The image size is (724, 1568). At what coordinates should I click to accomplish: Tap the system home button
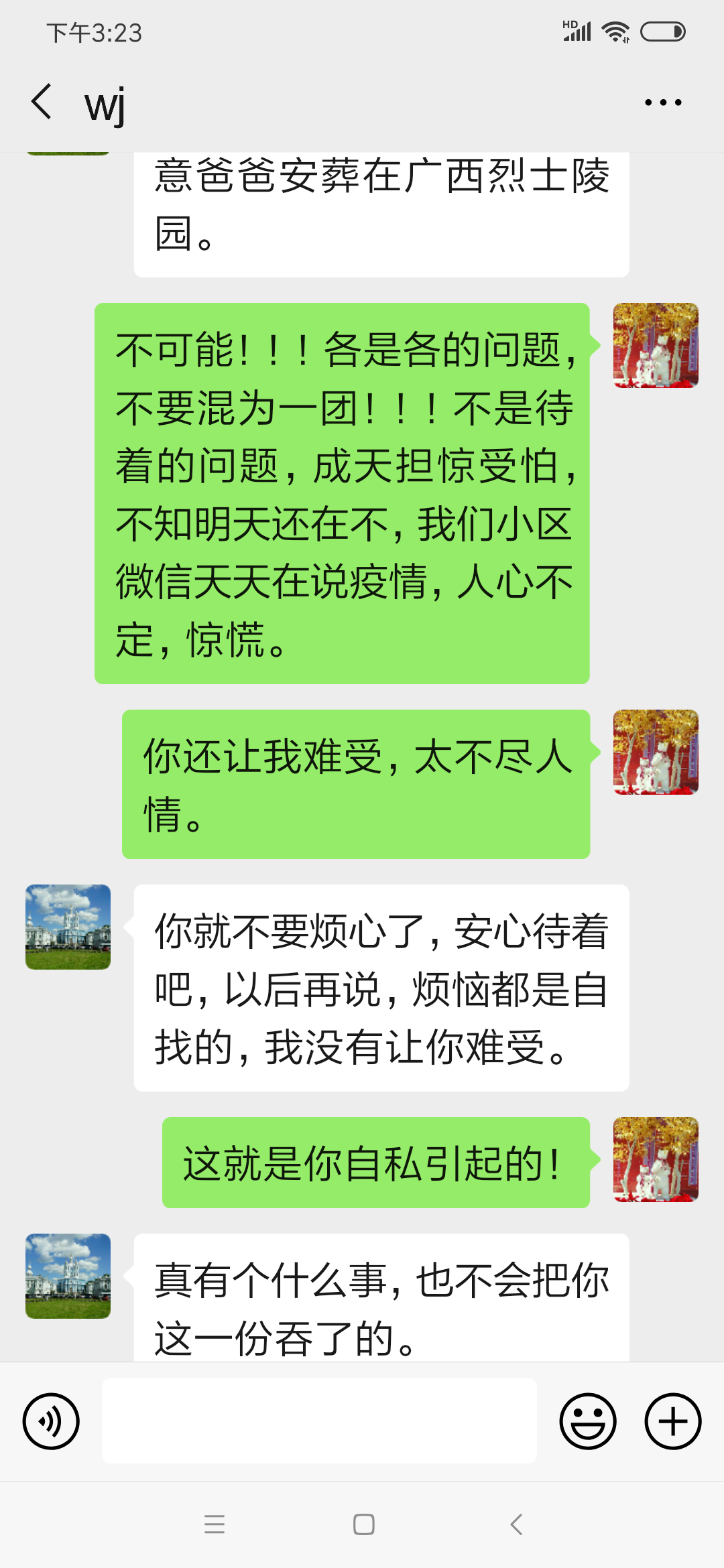pyautogui.click(x=363, y=1524)
